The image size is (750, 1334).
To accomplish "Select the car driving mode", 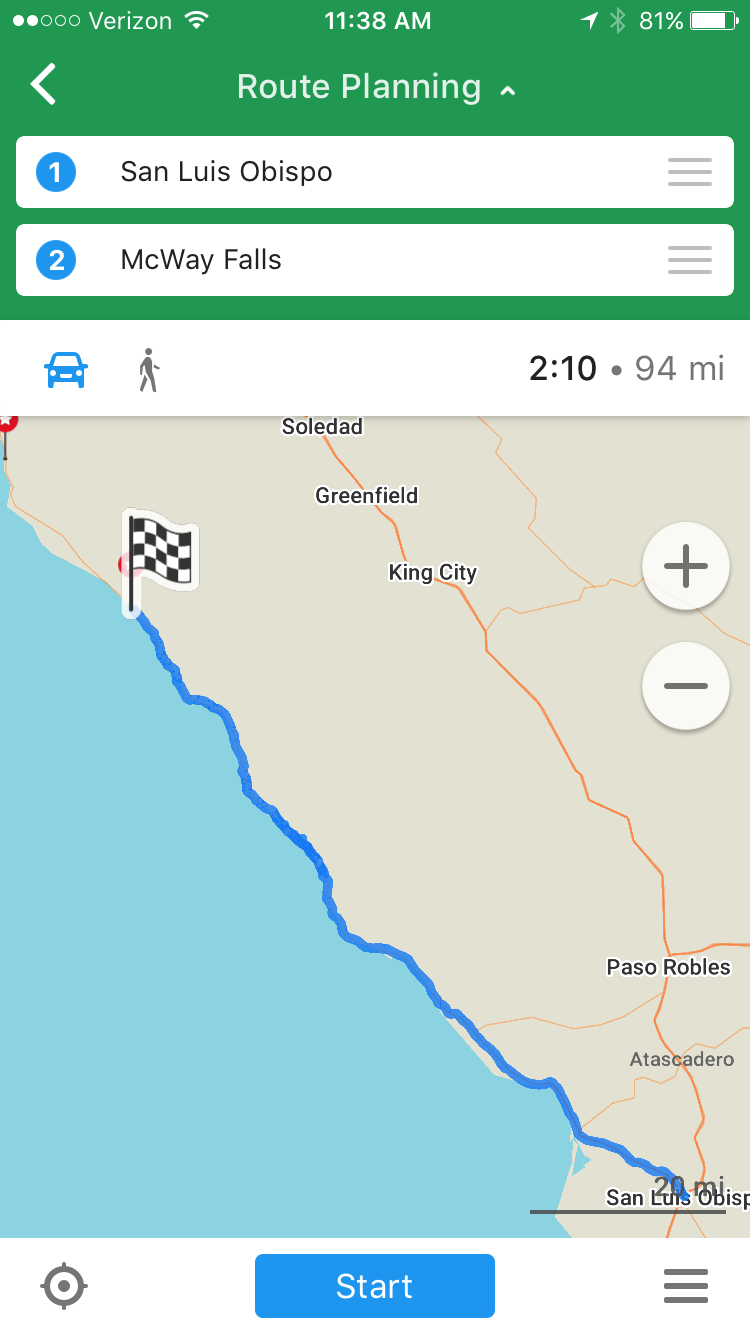I will 66,370.
